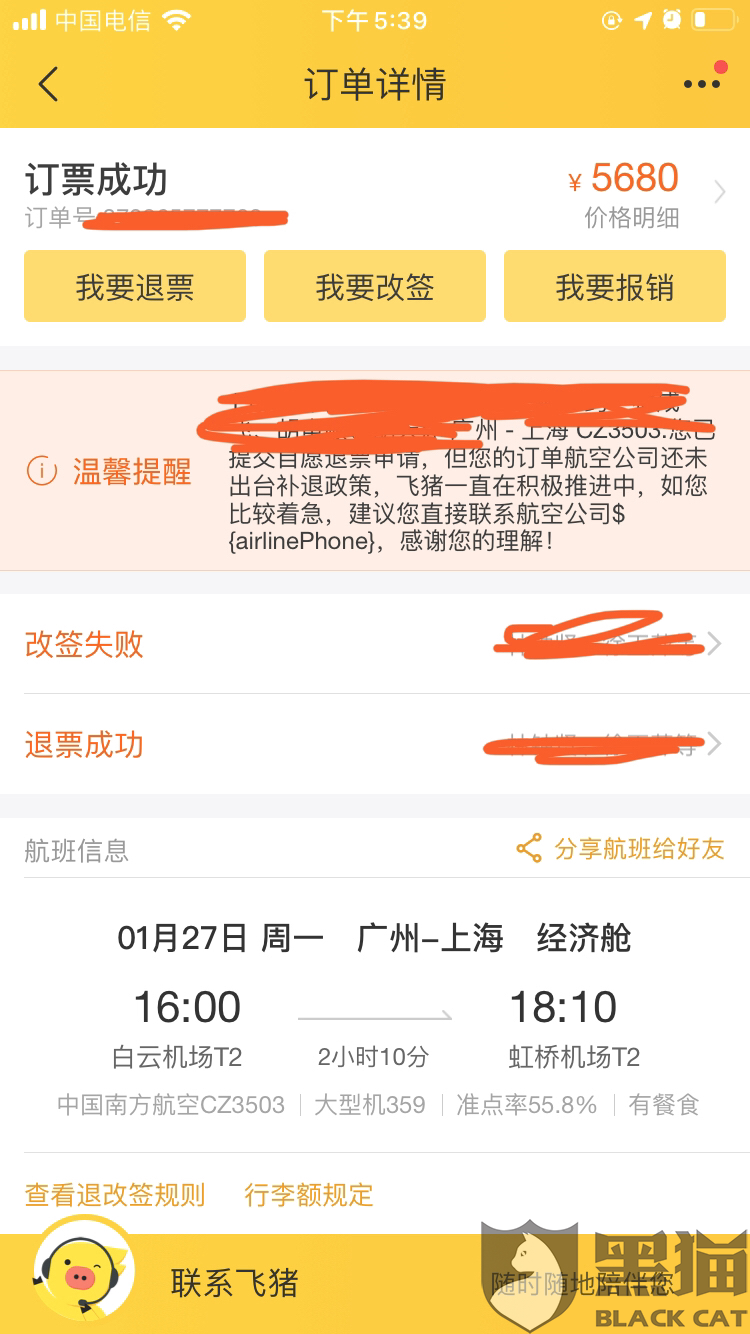
Task: Open the 退票成功 record row
Action: [375, 745]
